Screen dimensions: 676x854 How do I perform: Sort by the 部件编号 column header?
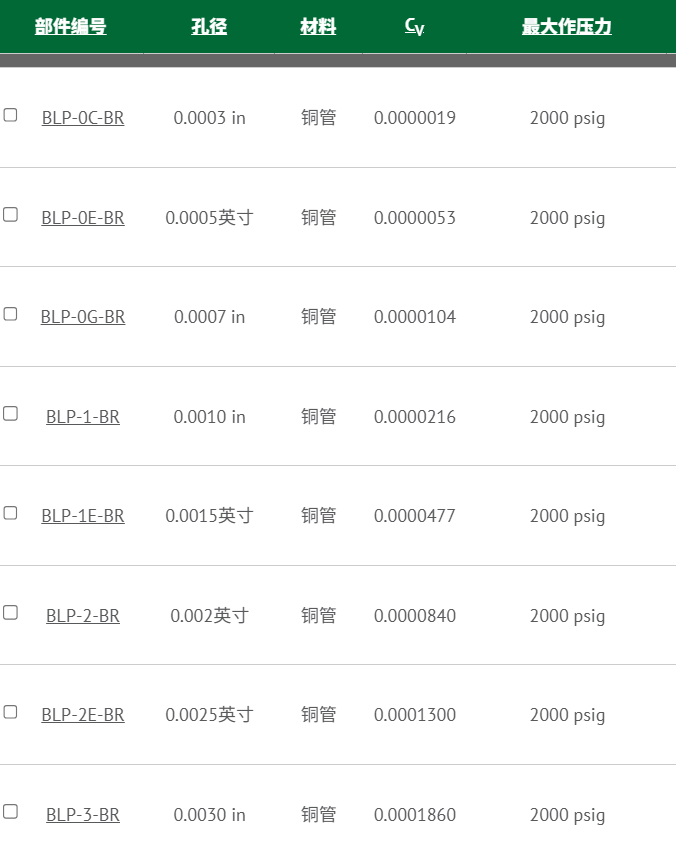[x=70, y=27]
